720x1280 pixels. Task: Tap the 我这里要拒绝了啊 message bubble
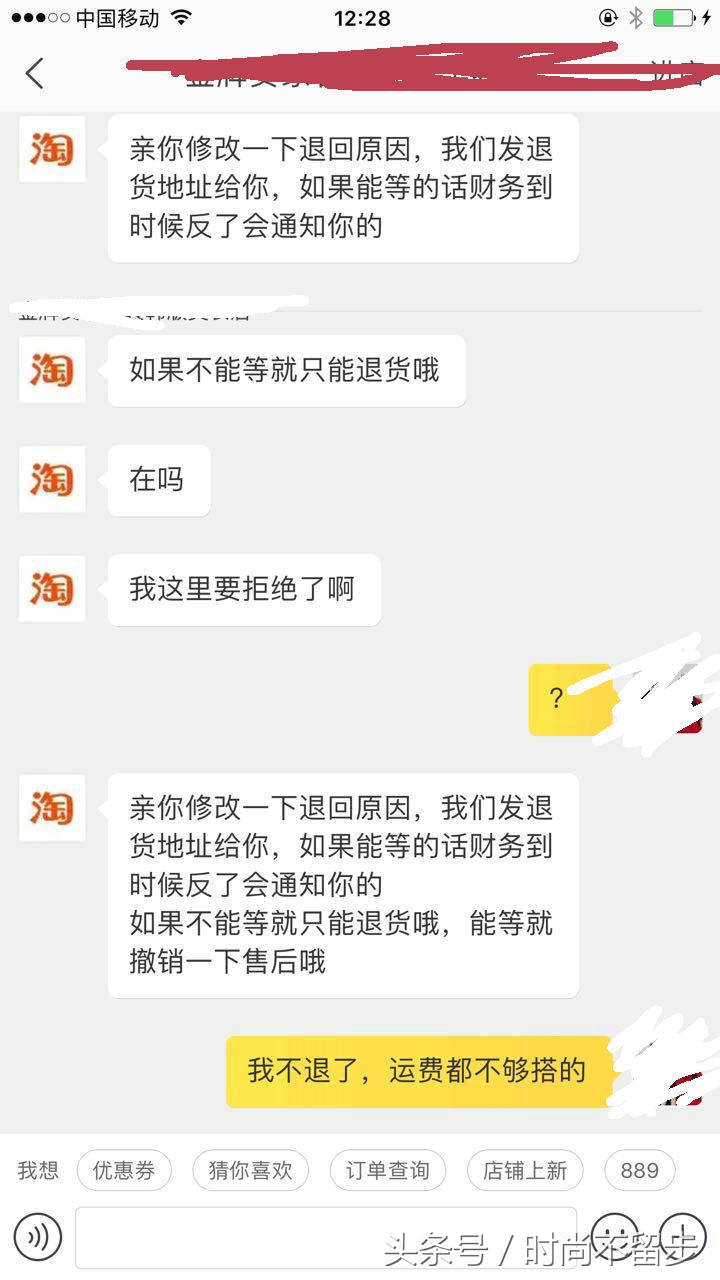coord(244,590)
